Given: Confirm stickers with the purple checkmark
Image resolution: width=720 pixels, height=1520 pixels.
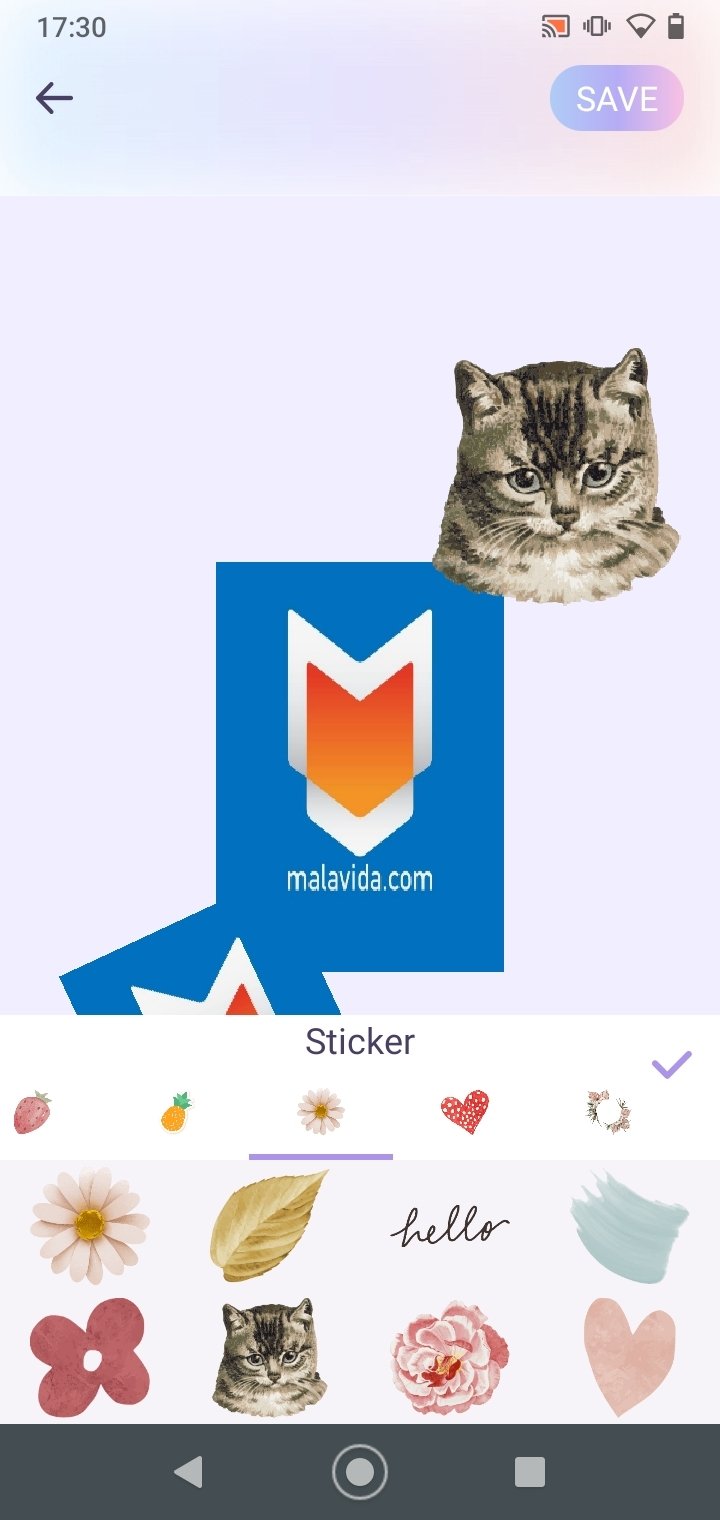Looking at the screenshot, I should pyautogui.click(x=672, y=1065).
